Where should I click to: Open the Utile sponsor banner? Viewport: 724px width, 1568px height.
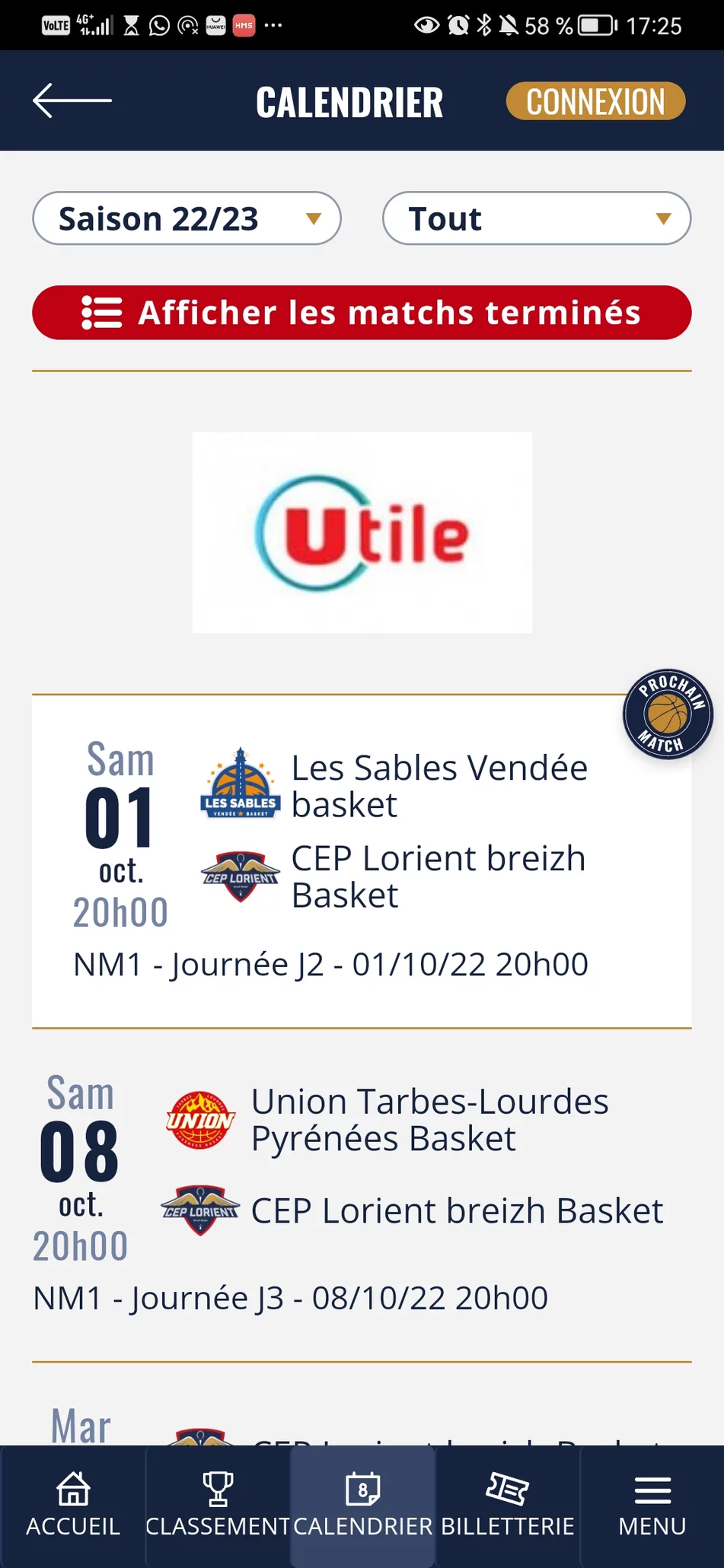click(x=362, y=533)
